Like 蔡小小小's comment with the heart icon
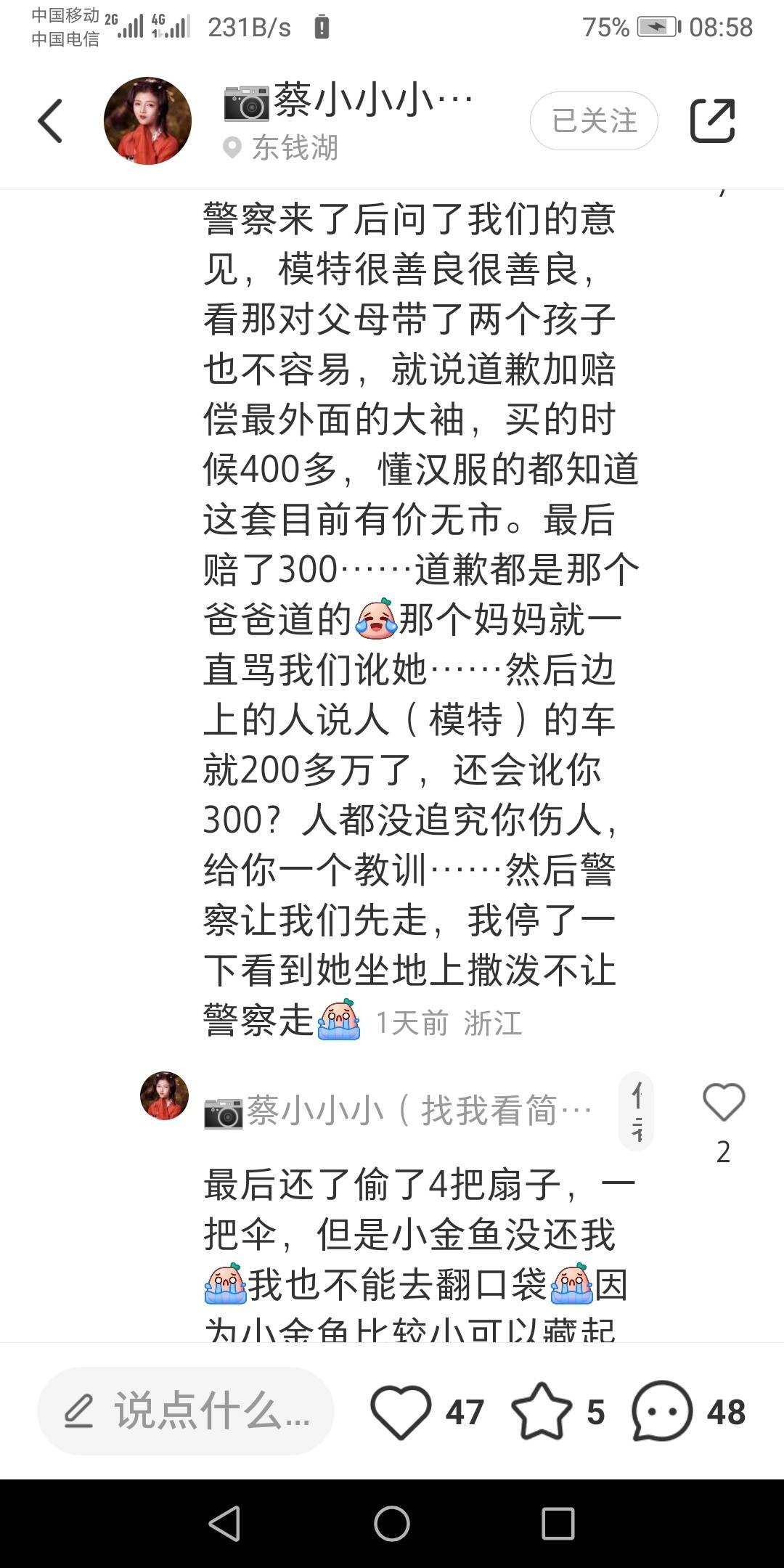The image size is (784, 1568). [724, 1103]
